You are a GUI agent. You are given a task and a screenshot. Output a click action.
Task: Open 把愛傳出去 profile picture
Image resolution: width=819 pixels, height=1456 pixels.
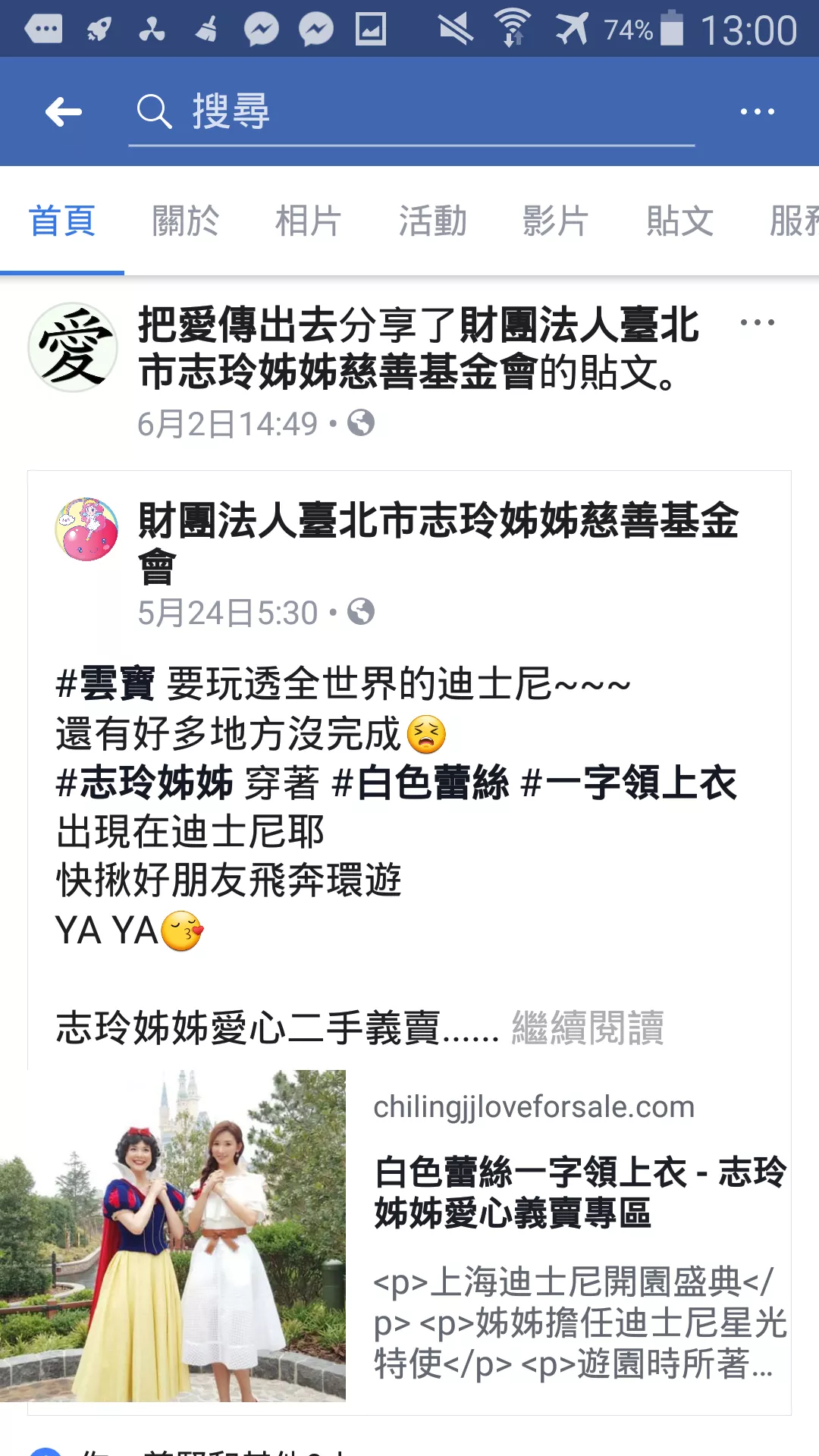click(73, 347)
